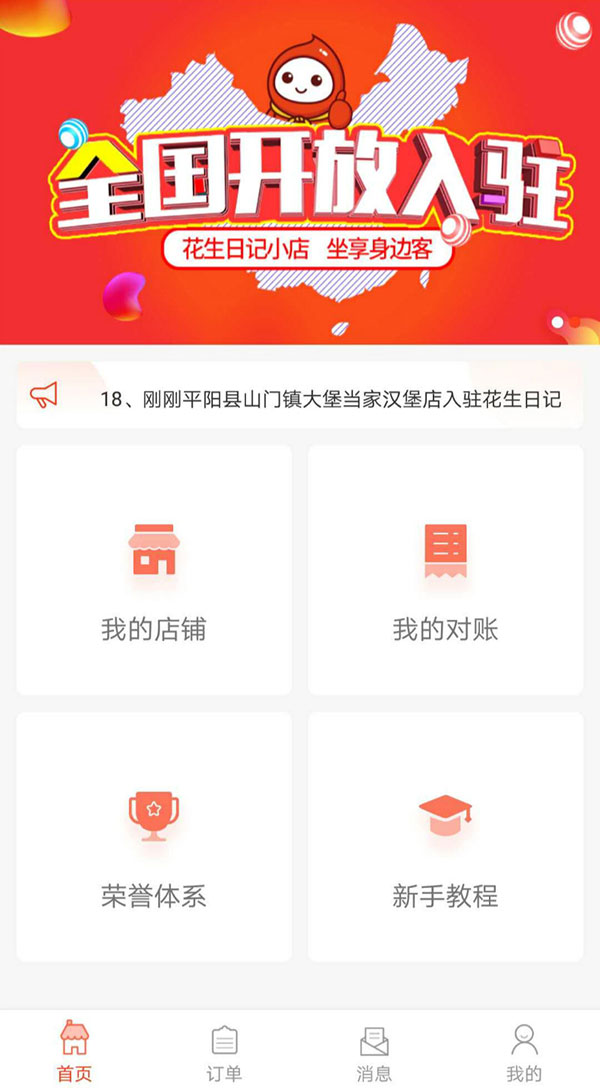Go to the 我的 tab
This screenshot has width=600, height=1088.
524,1050
